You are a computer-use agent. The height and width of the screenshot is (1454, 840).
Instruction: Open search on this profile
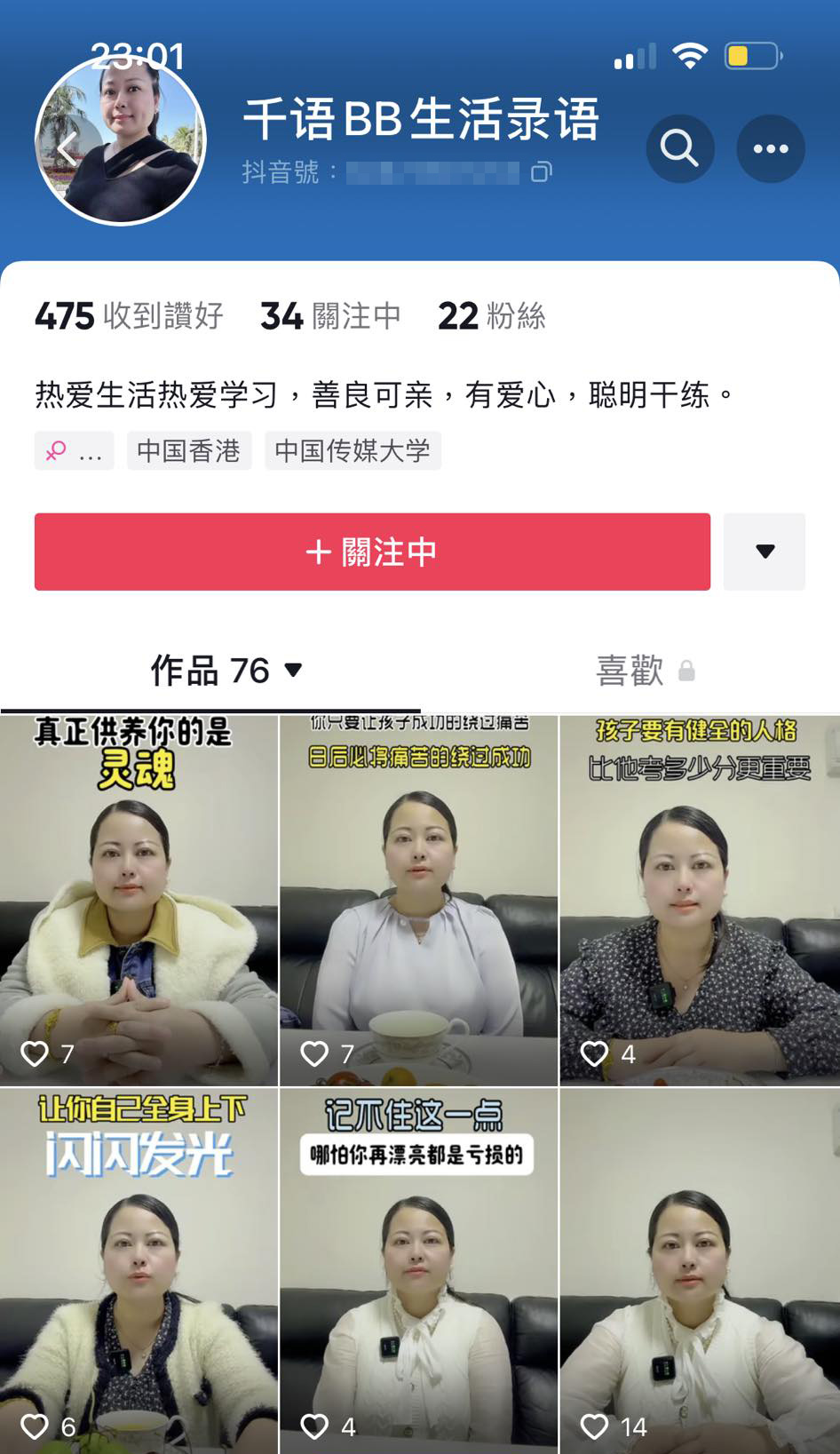point(680,148)
